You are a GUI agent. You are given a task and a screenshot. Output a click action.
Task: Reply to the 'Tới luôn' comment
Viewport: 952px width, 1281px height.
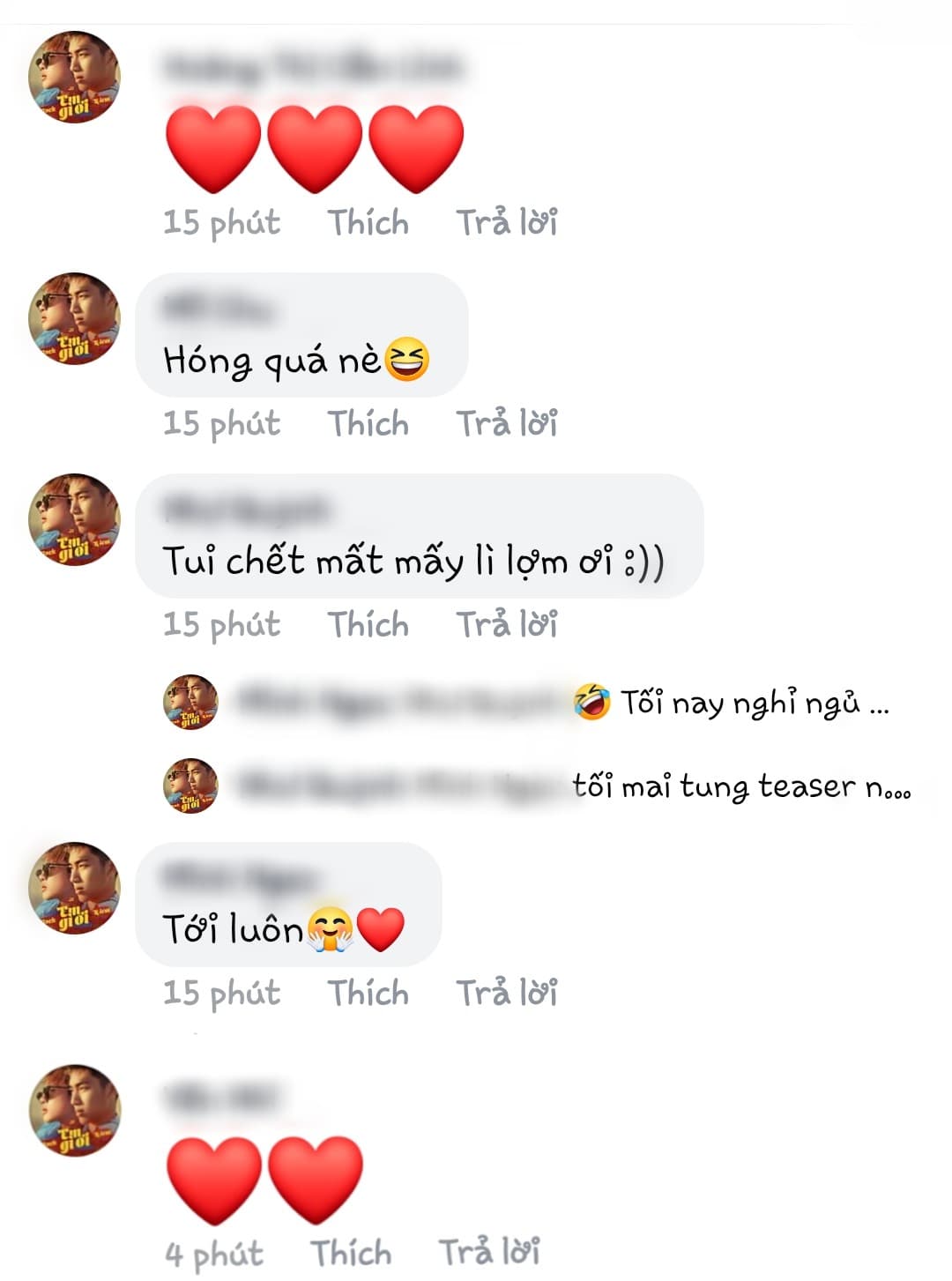coord(506,993)
